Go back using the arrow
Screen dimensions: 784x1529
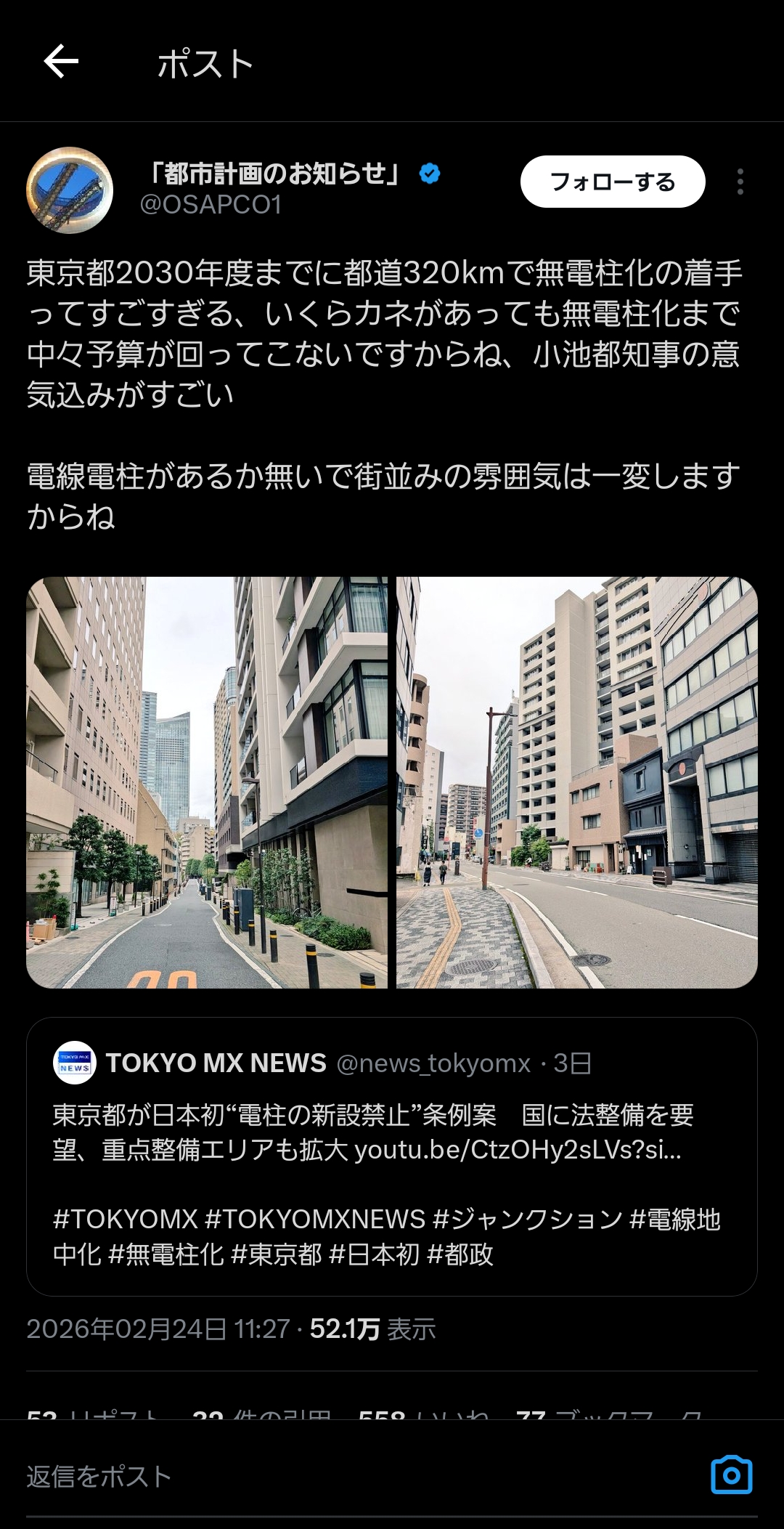[x=61, y=62]
